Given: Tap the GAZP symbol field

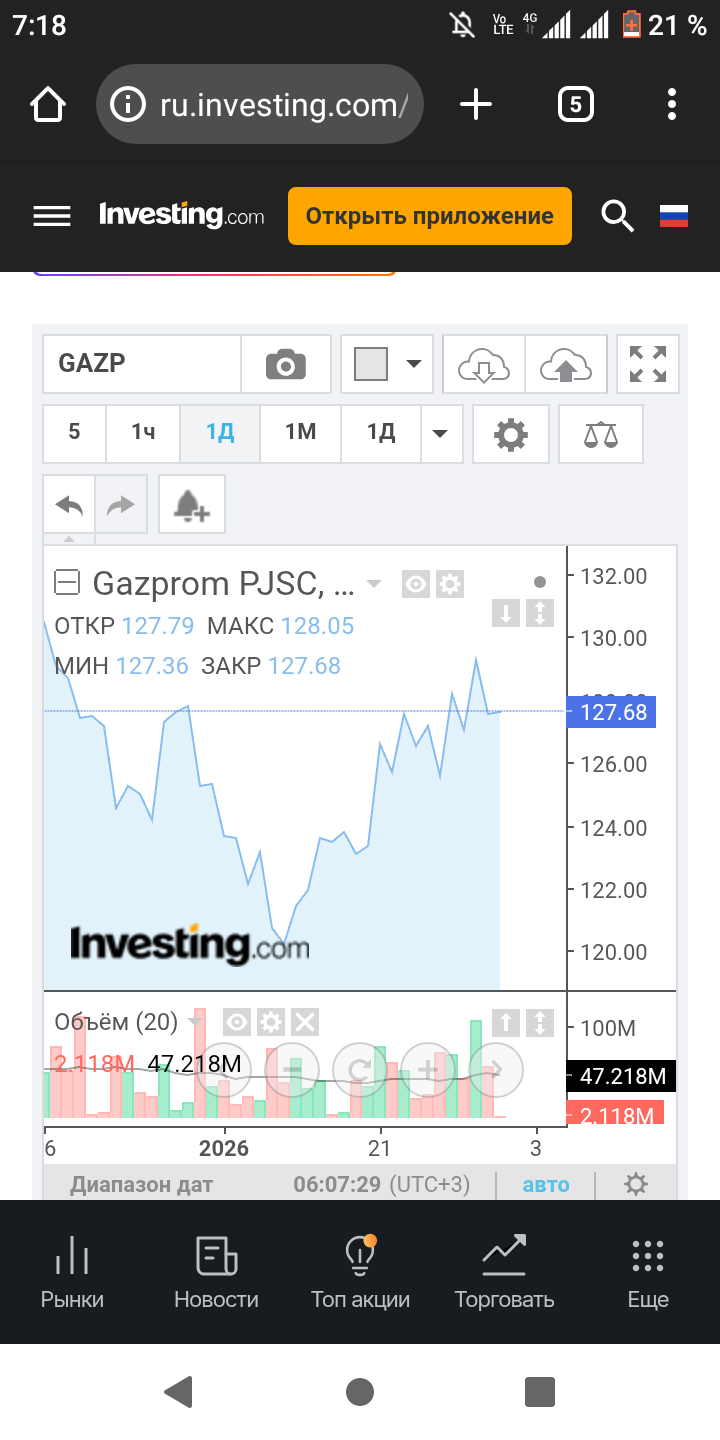Looking at the screenshot, I should 140,364.
